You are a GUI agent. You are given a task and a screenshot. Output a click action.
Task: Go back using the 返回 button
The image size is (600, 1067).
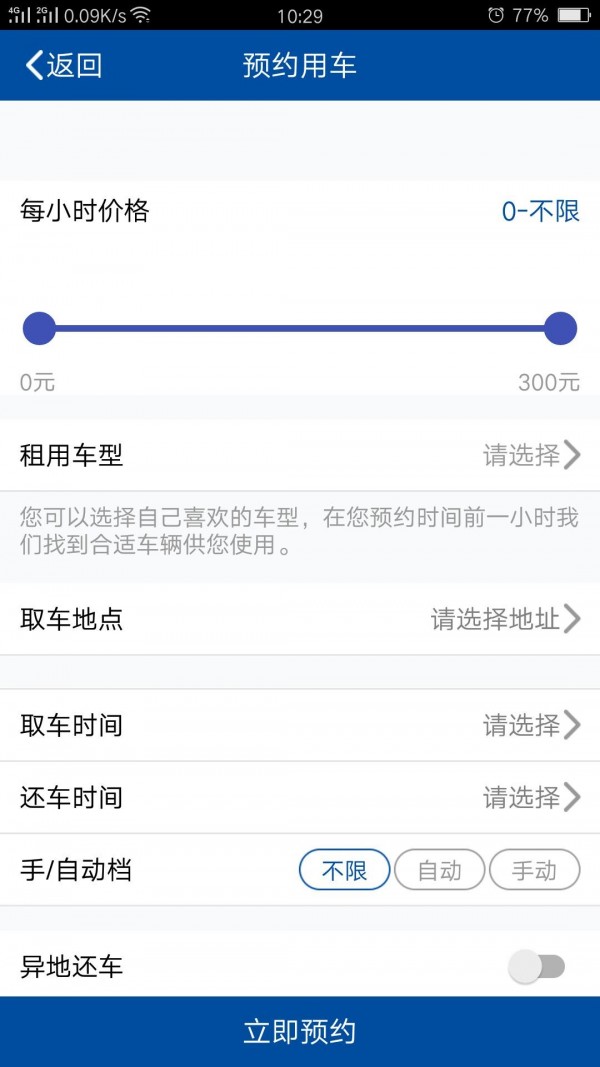[x=63, y=65]
